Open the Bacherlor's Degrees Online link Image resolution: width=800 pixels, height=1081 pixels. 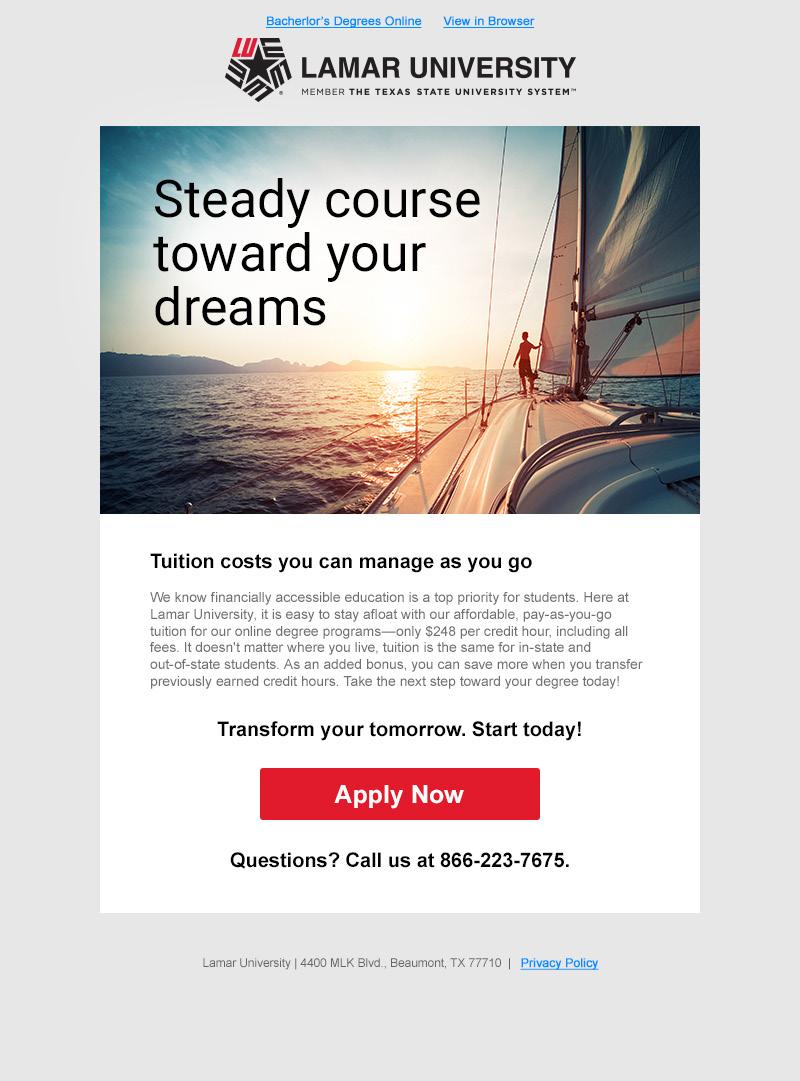click(x=343, y=21)
